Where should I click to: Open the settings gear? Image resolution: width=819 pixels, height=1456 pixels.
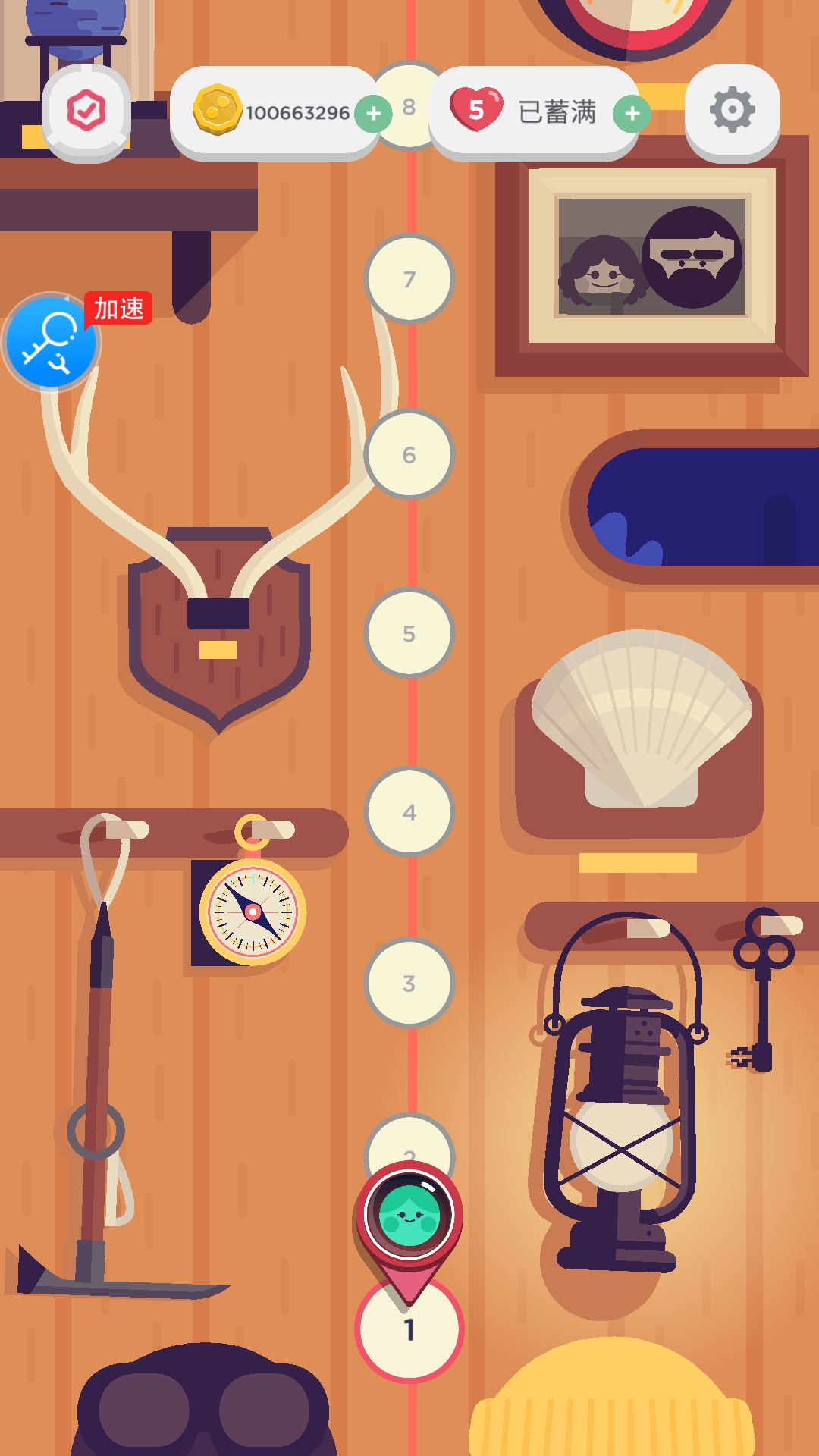(x=732, y=111)
